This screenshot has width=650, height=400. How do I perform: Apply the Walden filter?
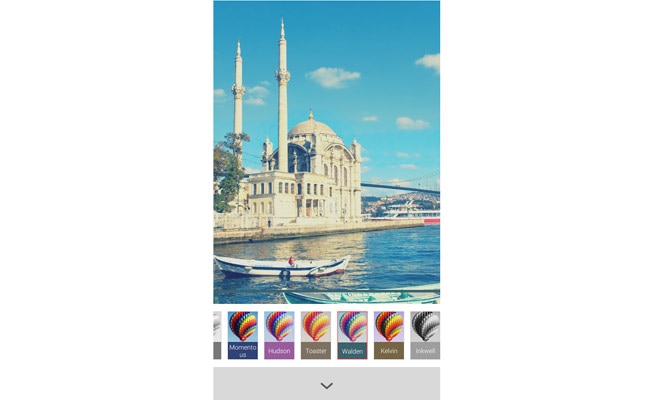point(352,334)
